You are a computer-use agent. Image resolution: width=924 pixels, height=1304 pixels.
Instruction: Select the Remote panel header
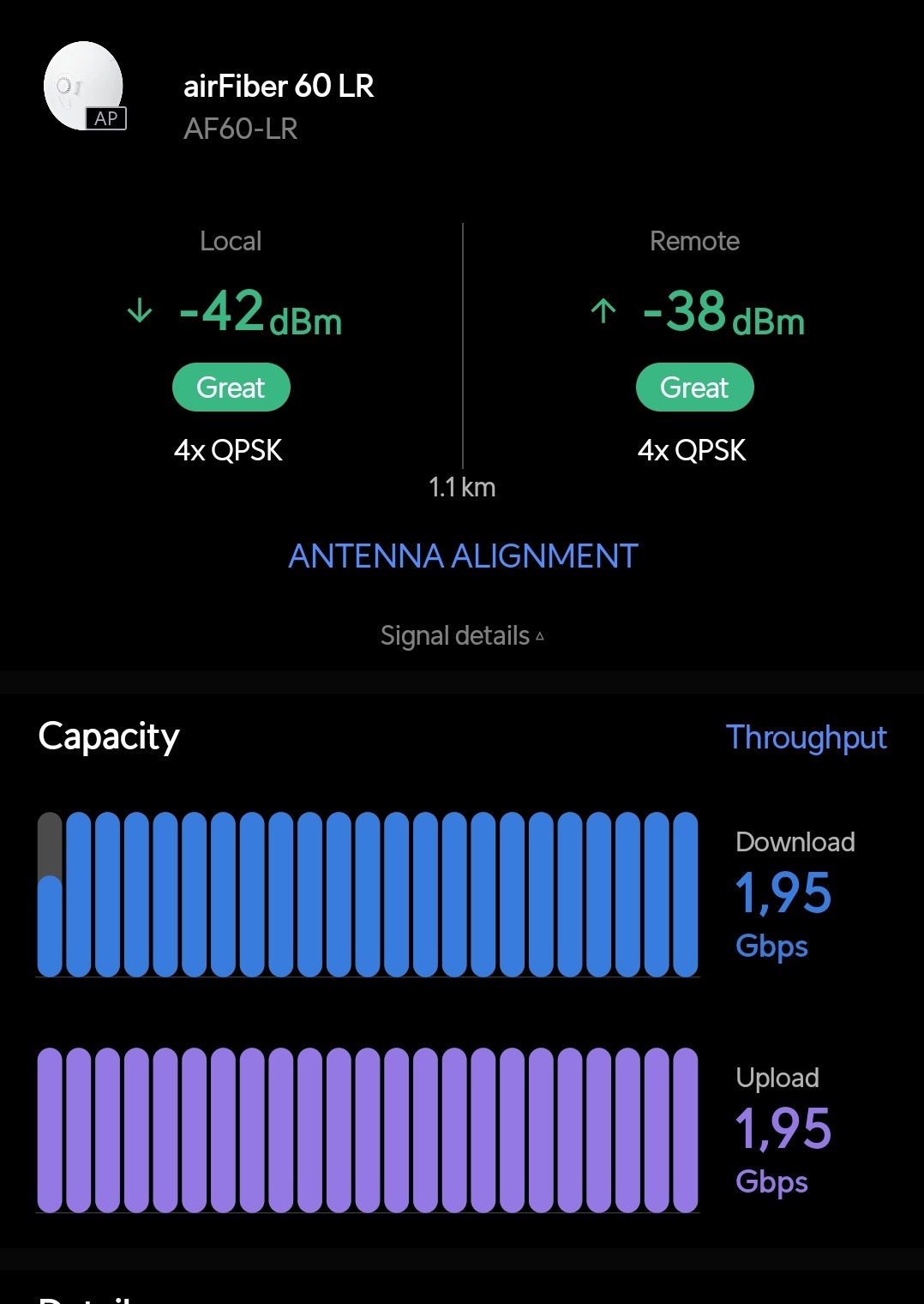694,241
